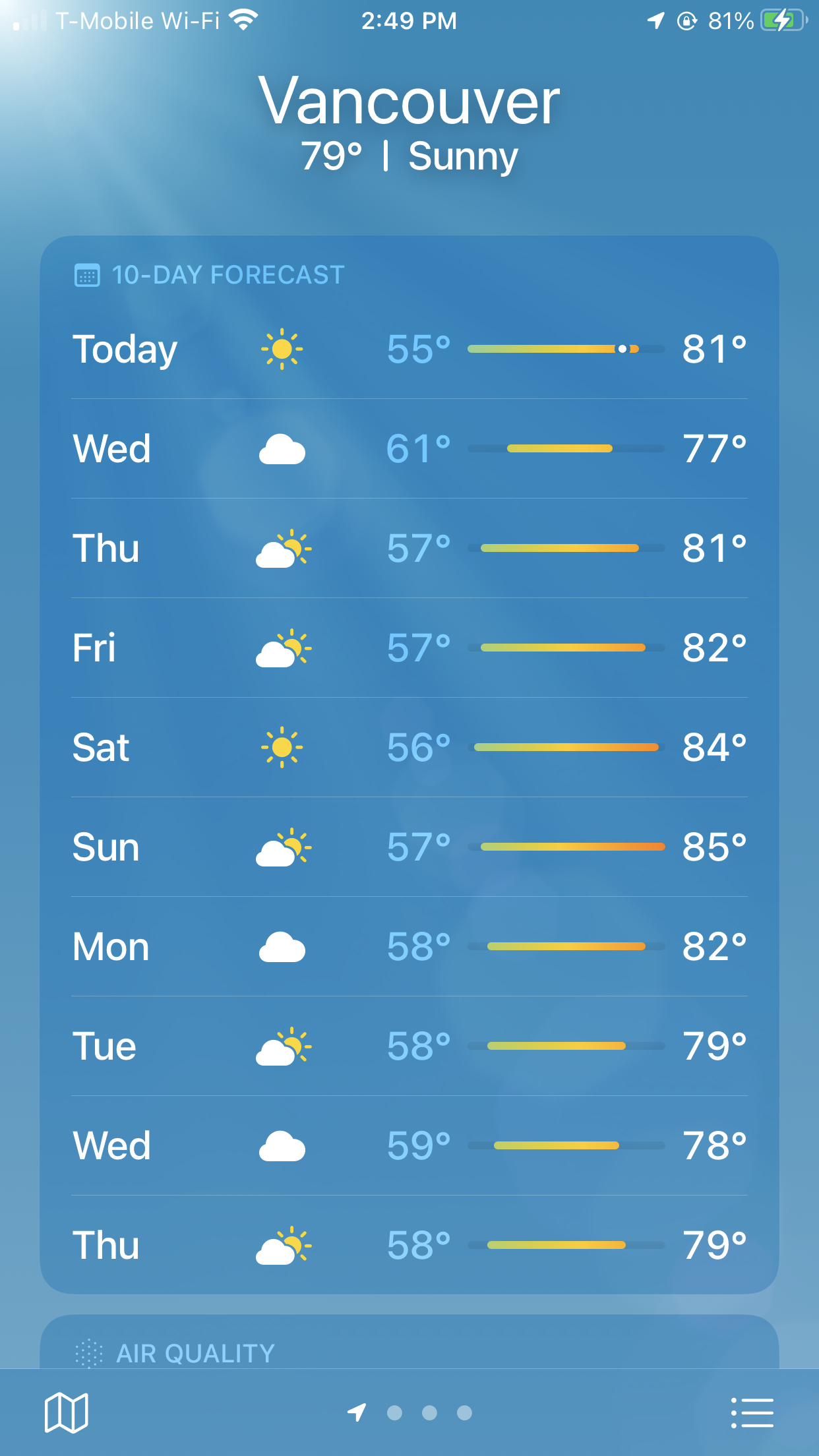Tap the page indicator dots
Screen dimensions: 819x1456
coord(410,1412)
